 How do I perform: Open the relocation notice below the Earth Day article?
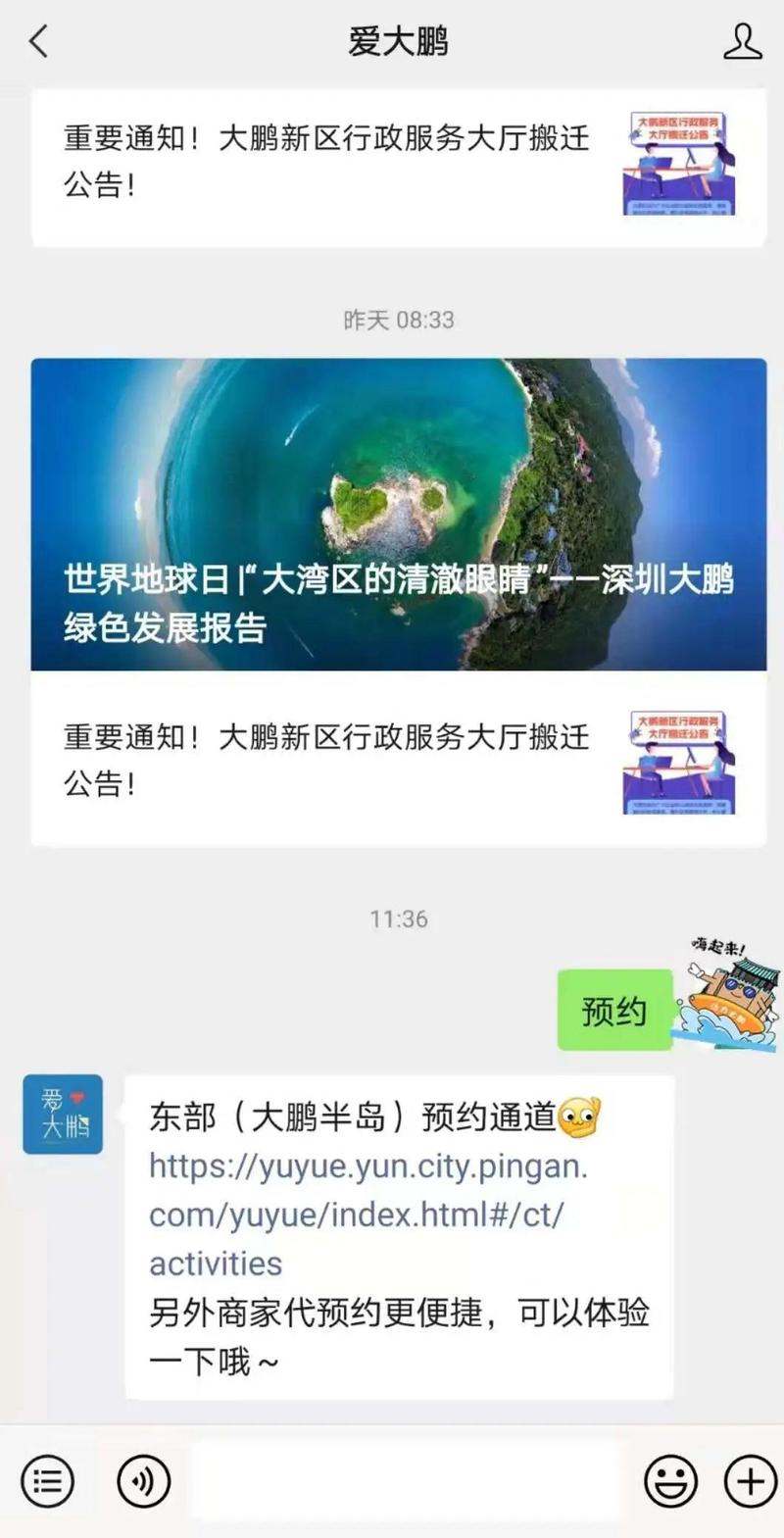(398, 760)
